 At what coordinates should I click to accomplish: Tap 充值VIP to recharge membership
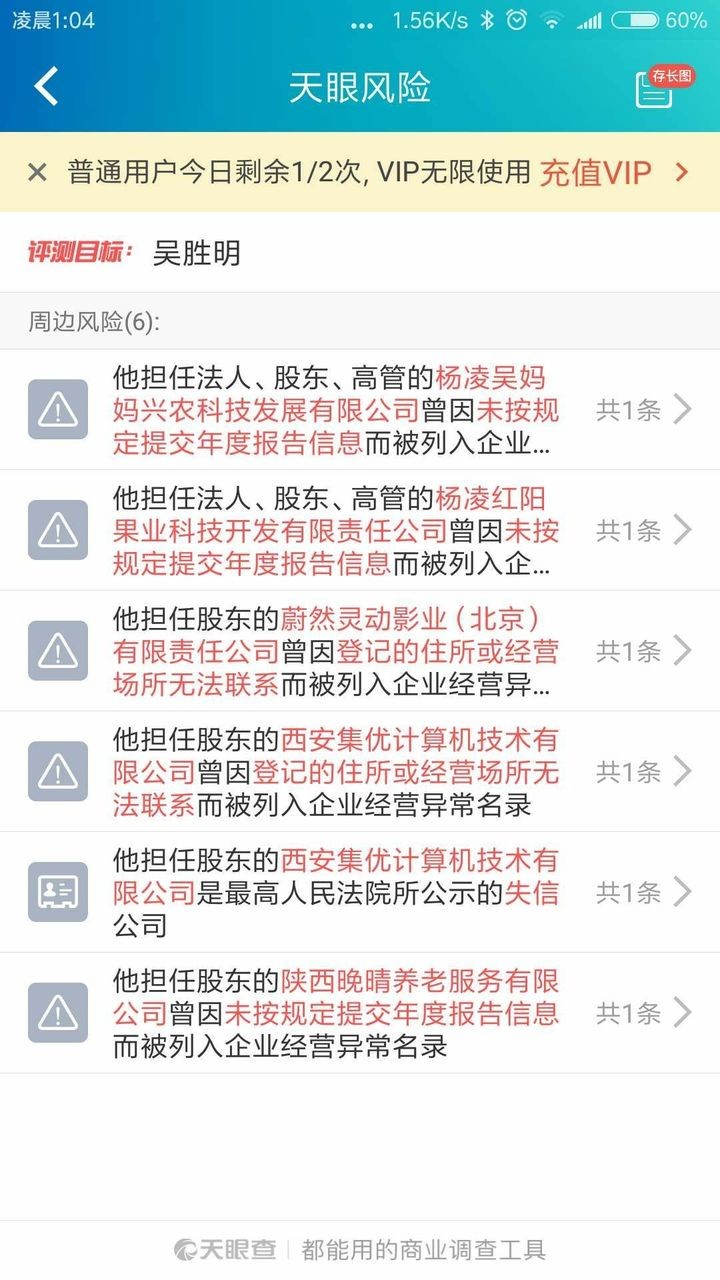coord(612,172)
